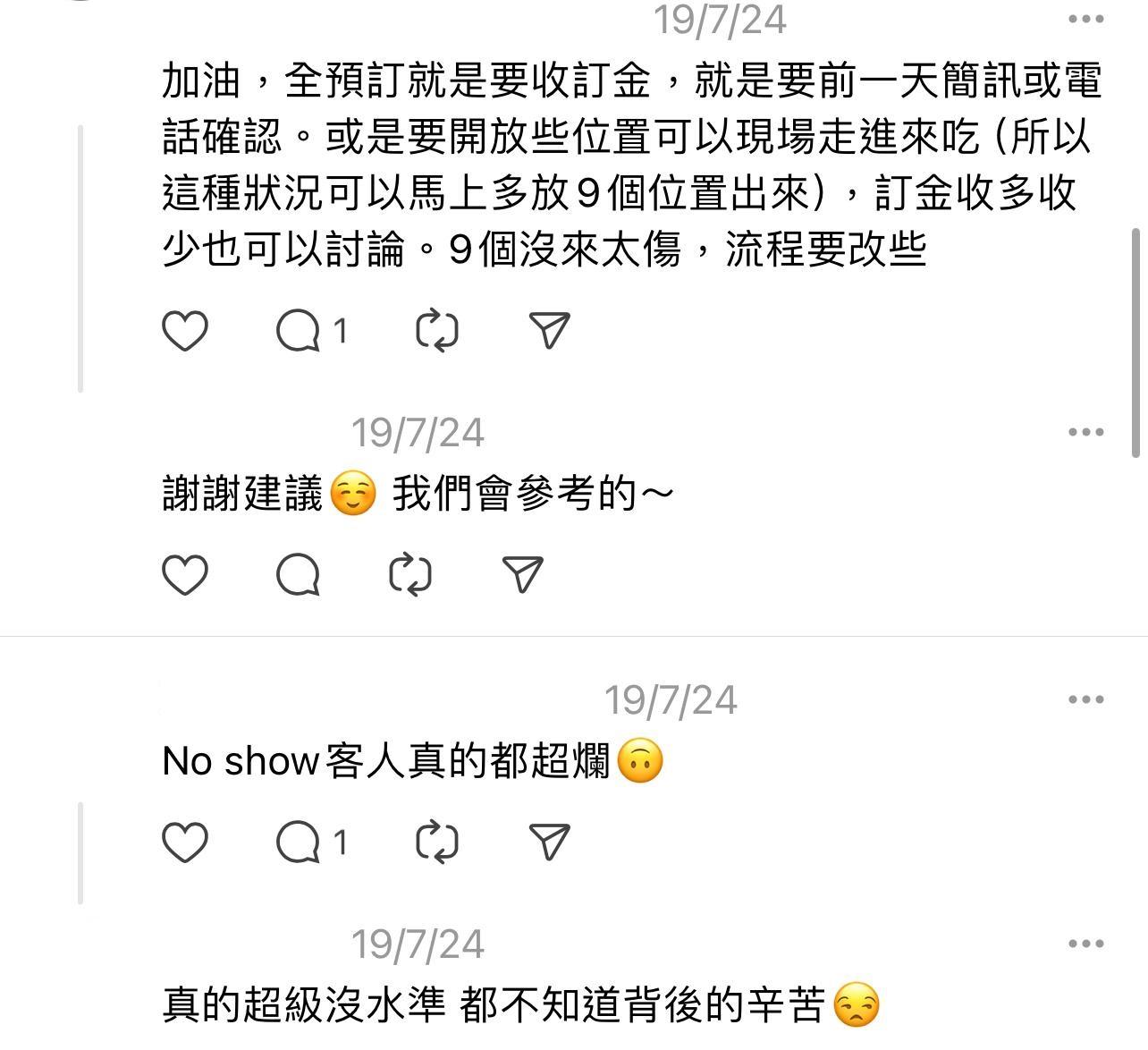Share the No show 客人 comment
Image resolution: width=1148 pixels, height=1050 pixels.
549,842
